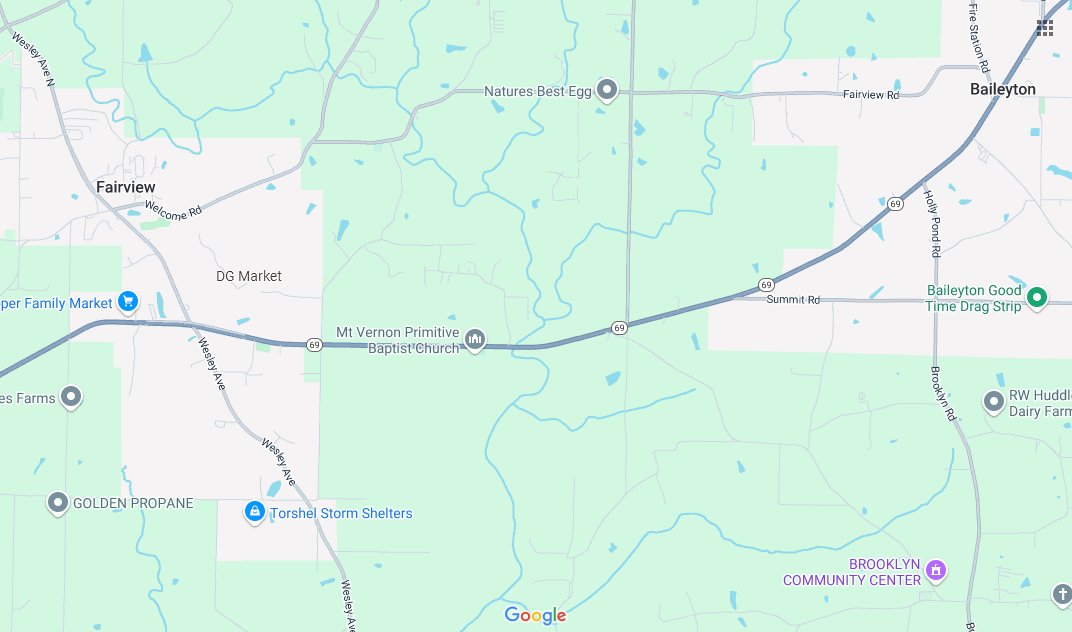Select the Natures Best Egg place marker
This screenshot has width=1072, height=632.
[606, 91]
